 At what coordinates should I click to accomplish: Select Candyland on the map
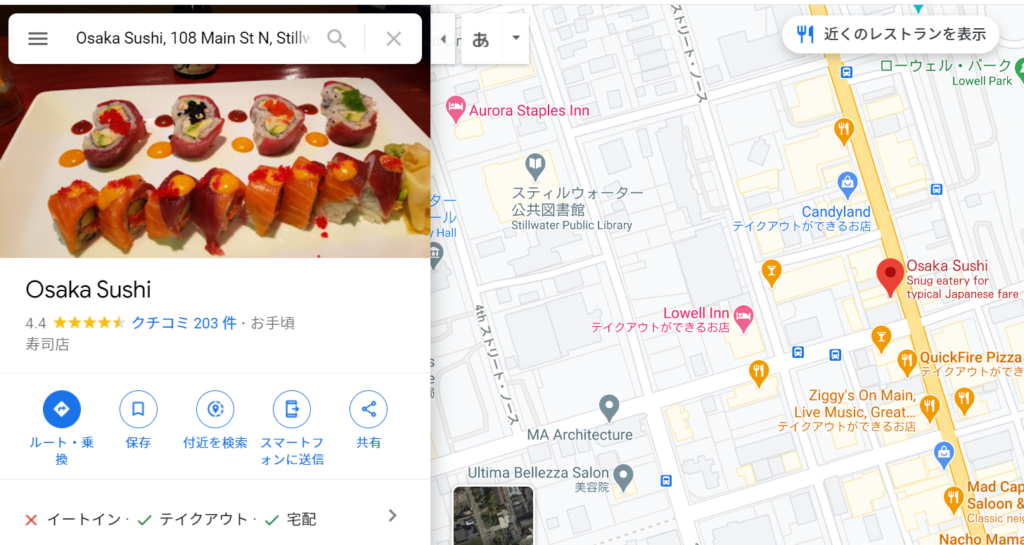[848, 183]
